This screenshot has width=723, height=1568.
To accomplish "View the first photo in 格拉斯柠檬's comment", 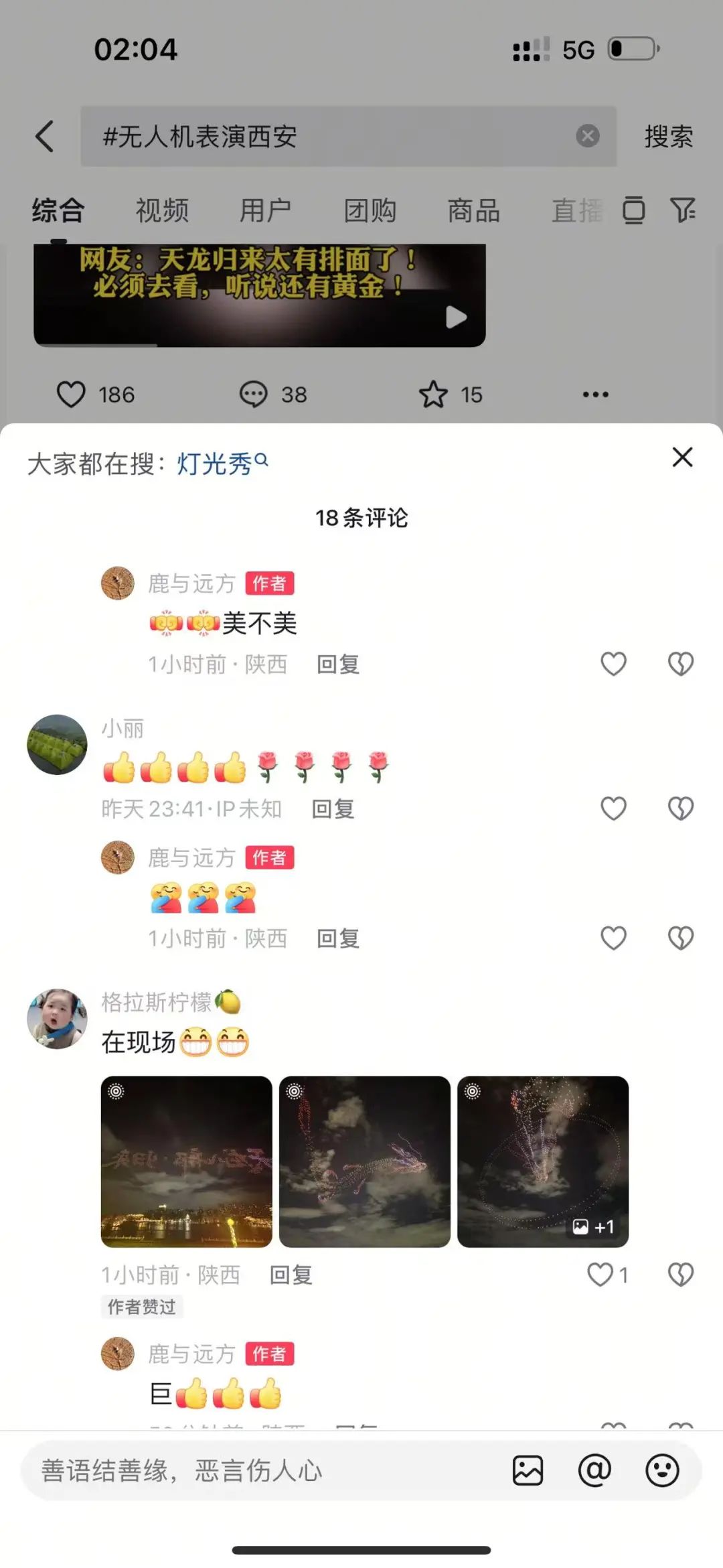I will click(x=186, y=1161).
